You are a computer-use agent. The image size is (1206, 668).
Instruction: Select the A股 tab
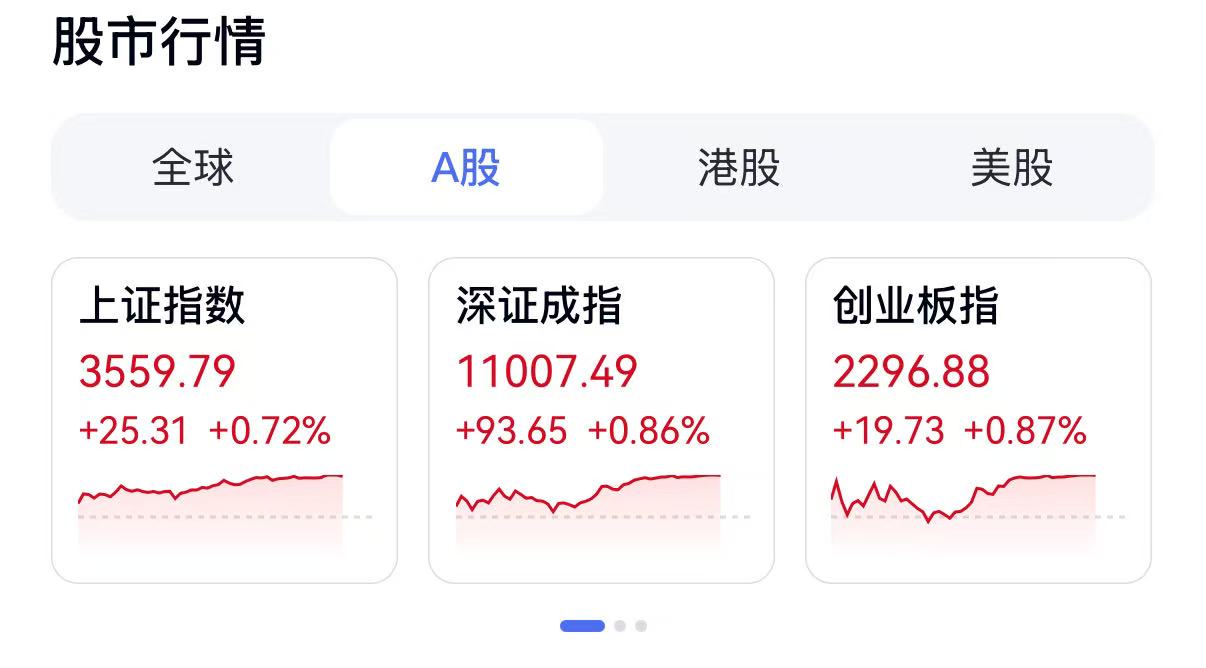(466, 167)
